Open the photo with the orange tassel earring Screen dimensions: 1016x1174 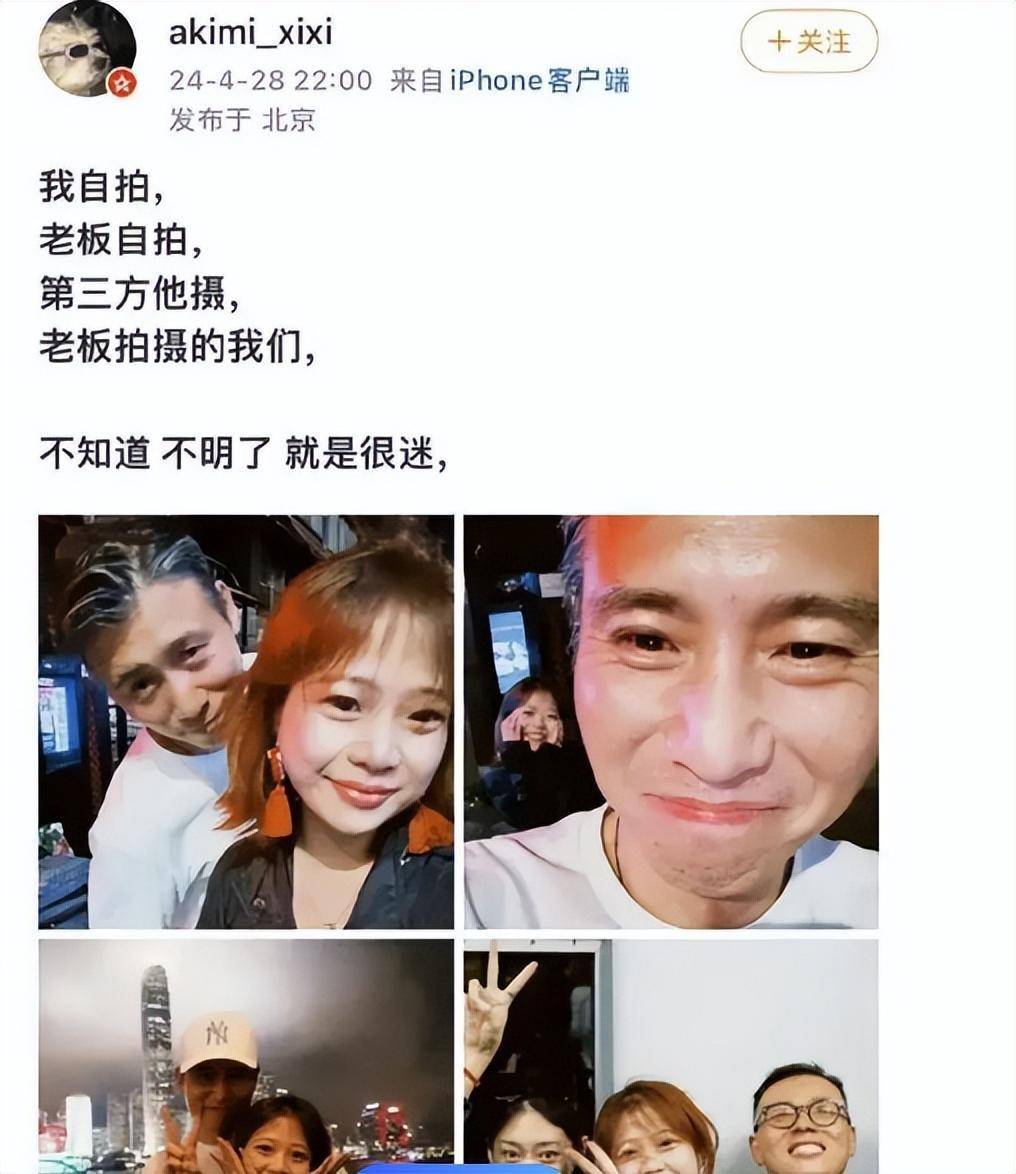click(246, 721)
